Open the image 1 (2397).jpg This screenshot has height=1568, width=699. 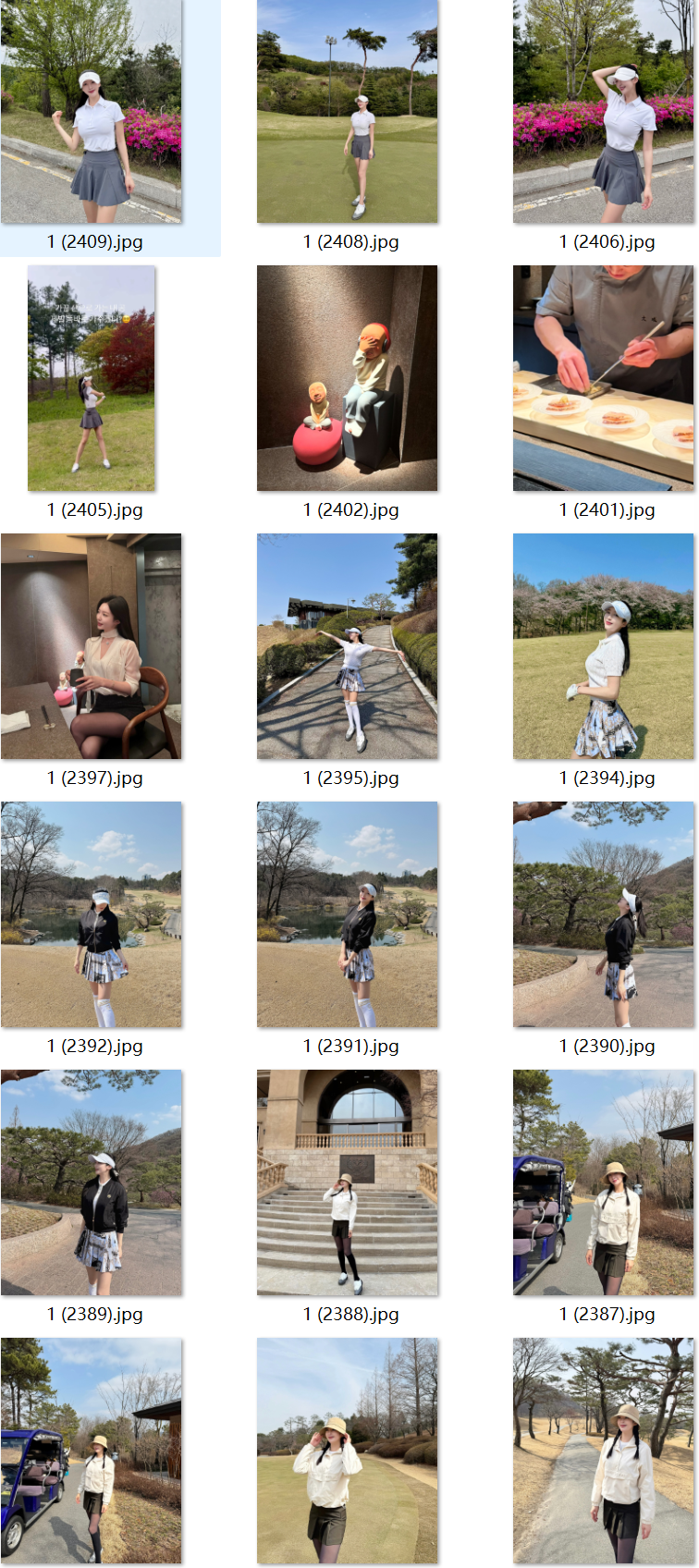[x=92, y=646]
